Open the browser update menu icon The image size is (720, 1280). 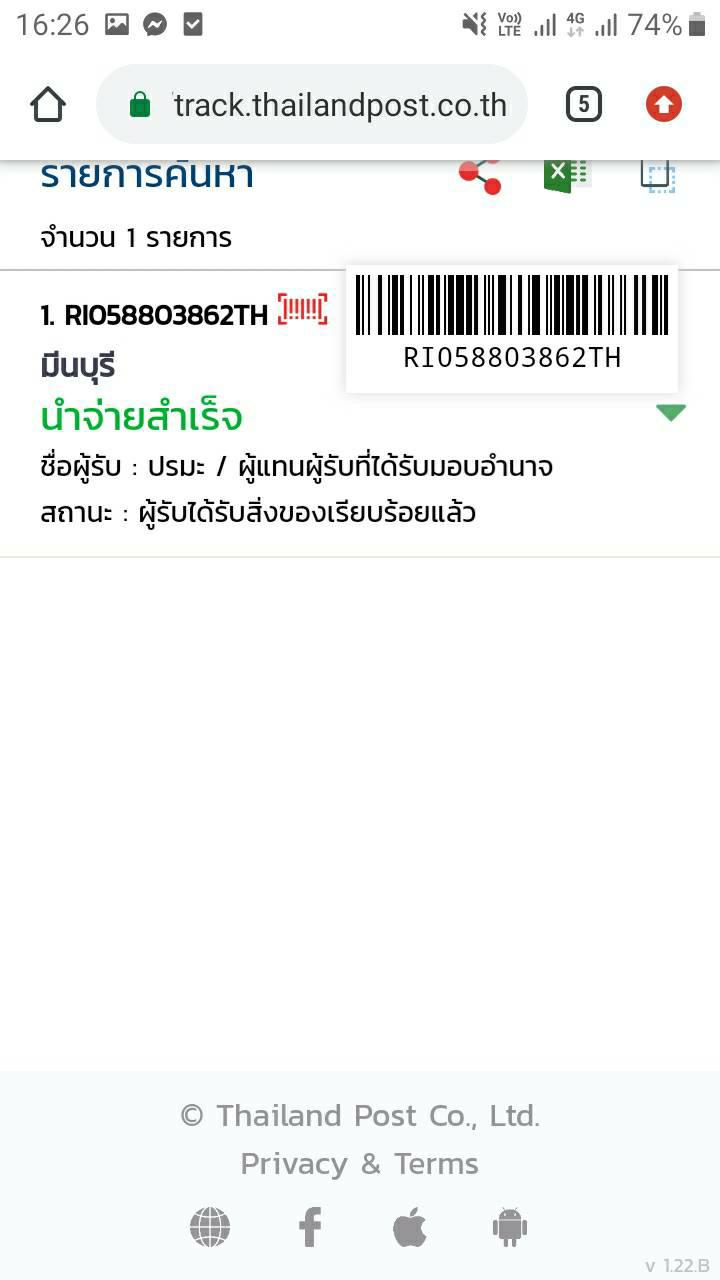pos(663,104)
